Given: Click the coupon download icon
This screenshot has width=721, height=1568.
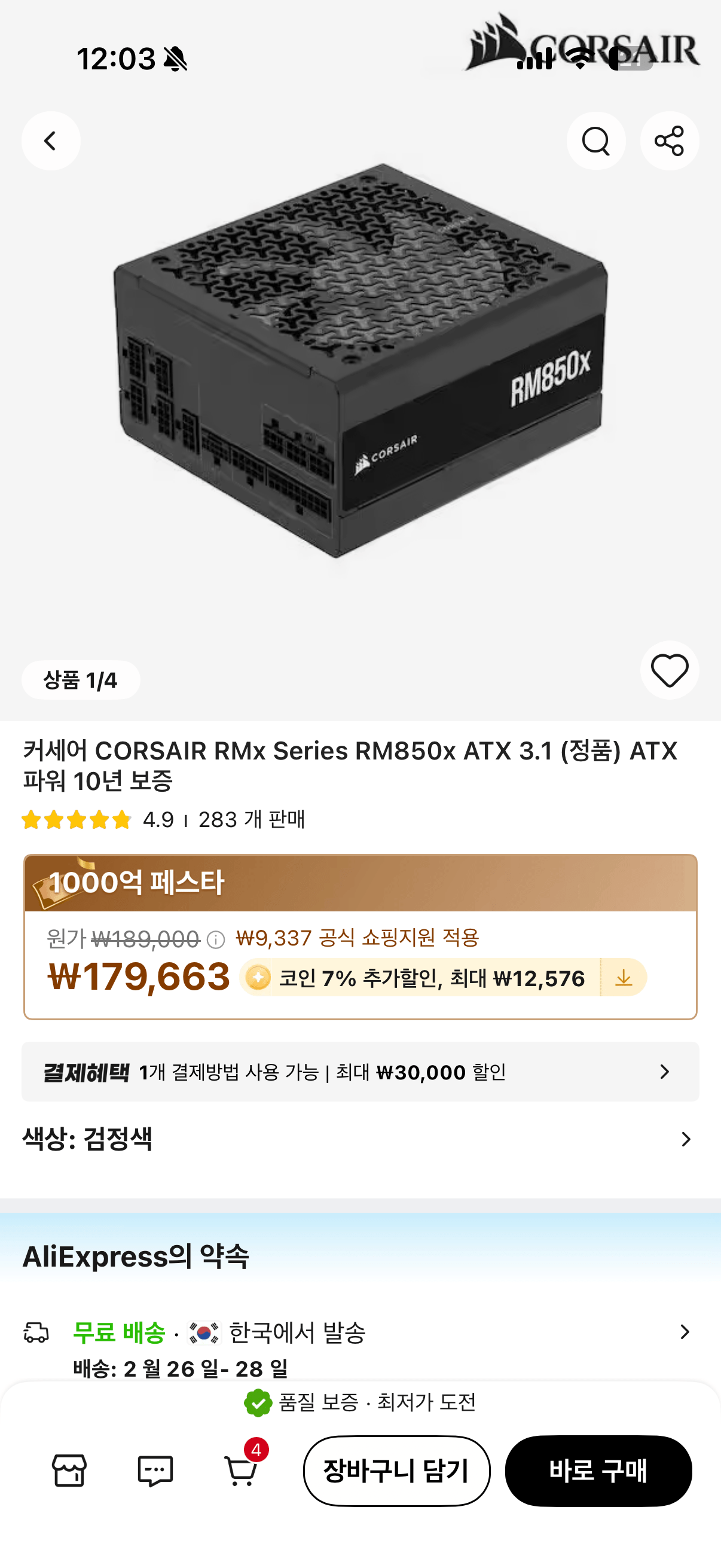Looking at the screenshot, I should pyautogui.click(x=625, y=978).
